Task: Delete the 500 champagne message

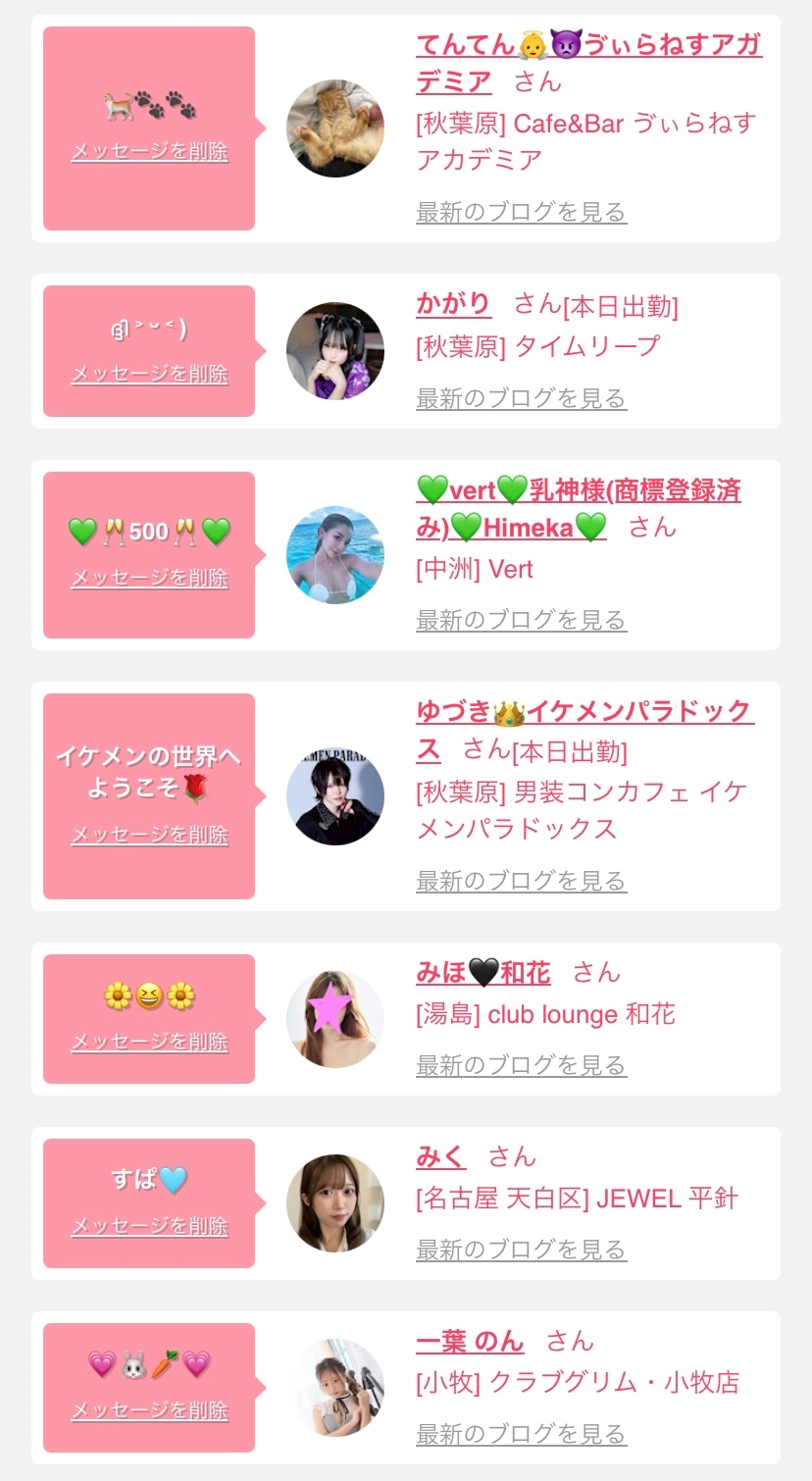Action: coord(149,579)
